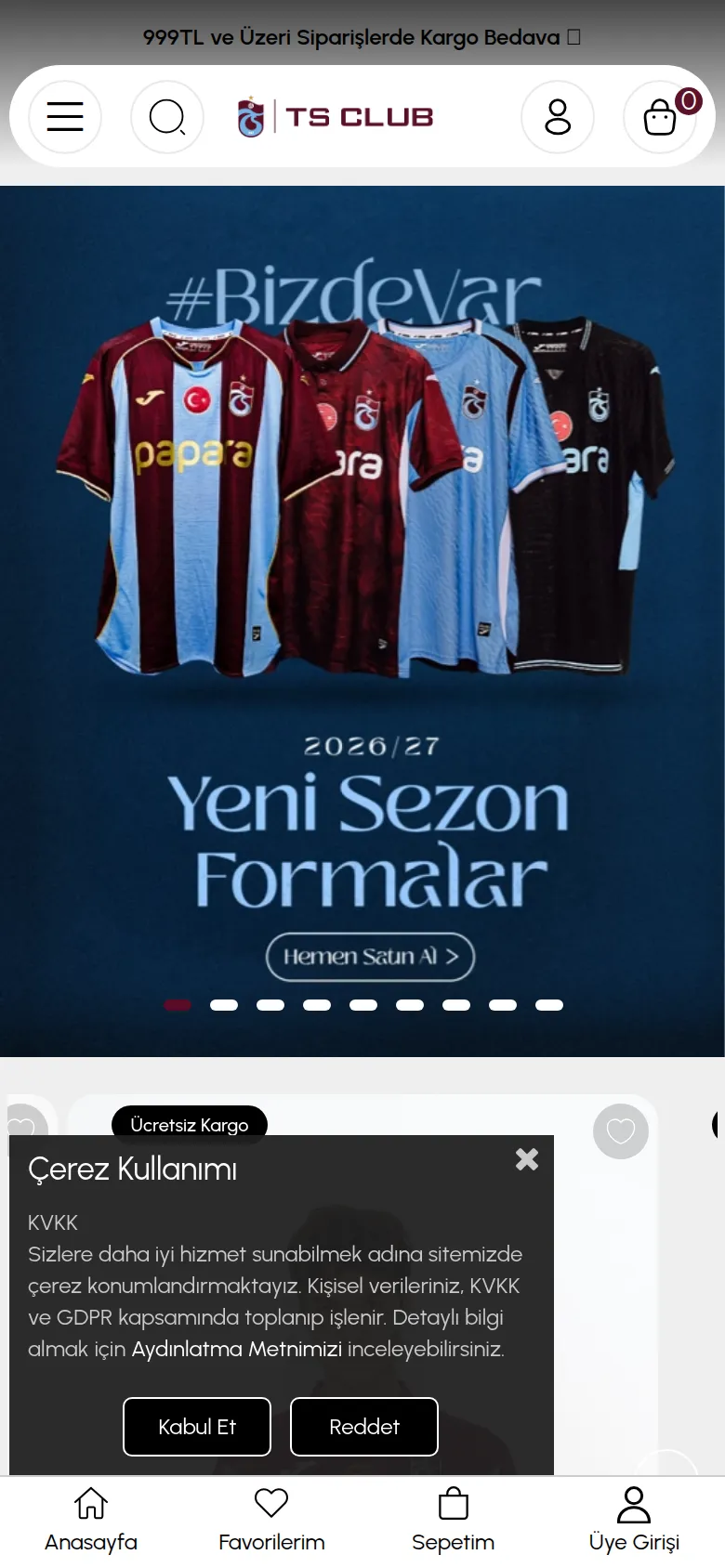This screenshot has width=725, height=1568.
Task: Open the shopping cart icon in header
Action: point(660,117)
